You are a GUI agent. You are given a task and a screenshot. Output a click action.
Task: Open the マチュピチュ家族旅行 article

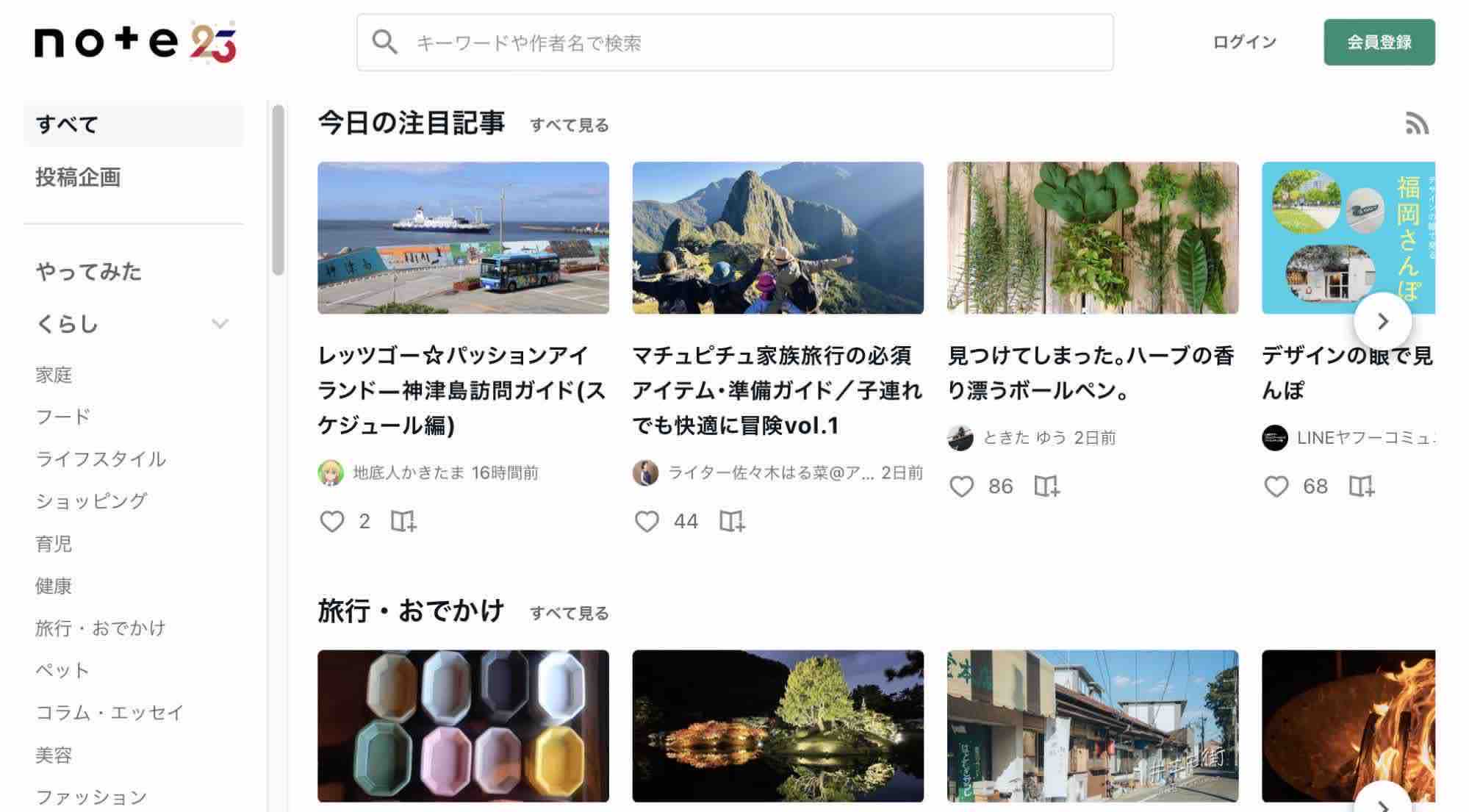pos(777,390)
